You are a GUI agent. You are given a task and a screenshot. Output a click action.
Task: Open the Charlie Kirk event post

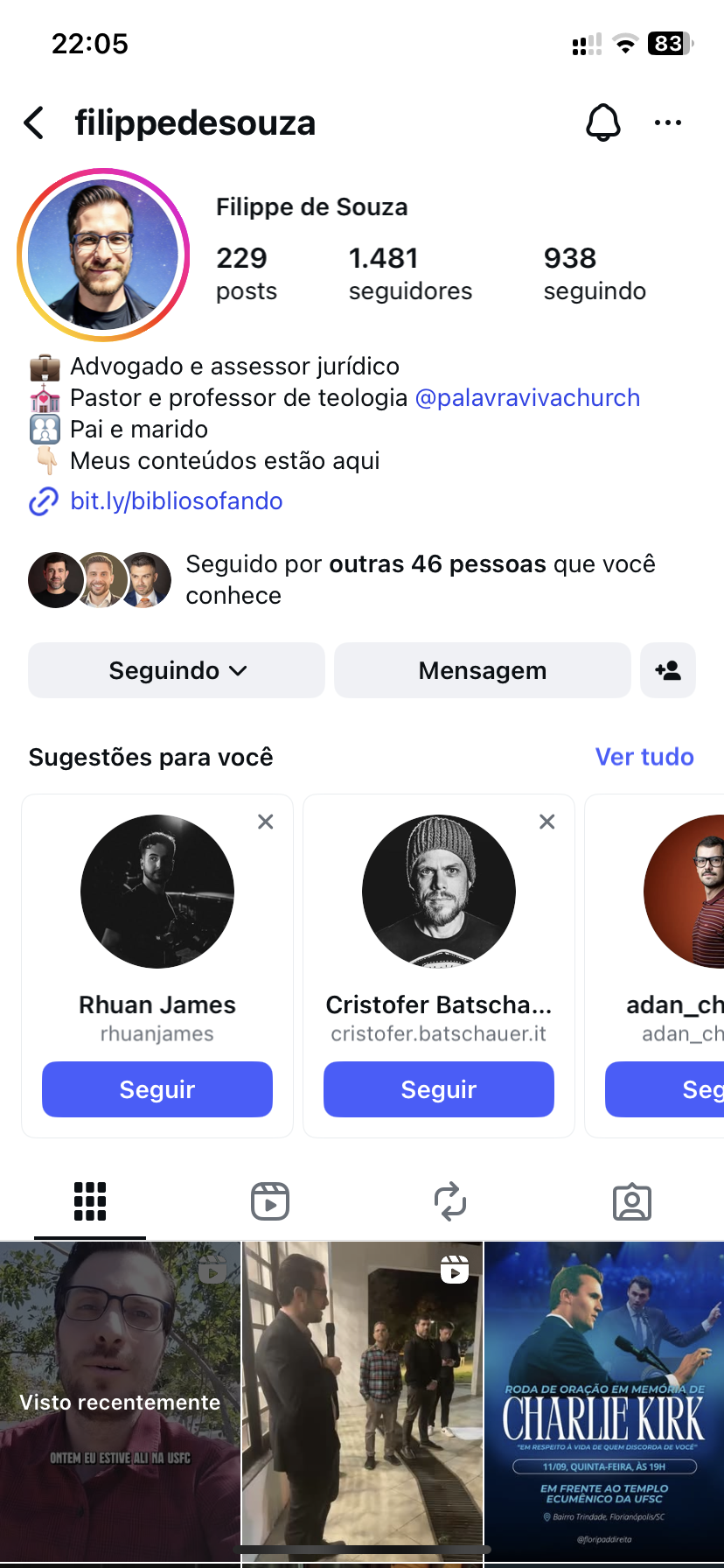(x=604, y=1400)
